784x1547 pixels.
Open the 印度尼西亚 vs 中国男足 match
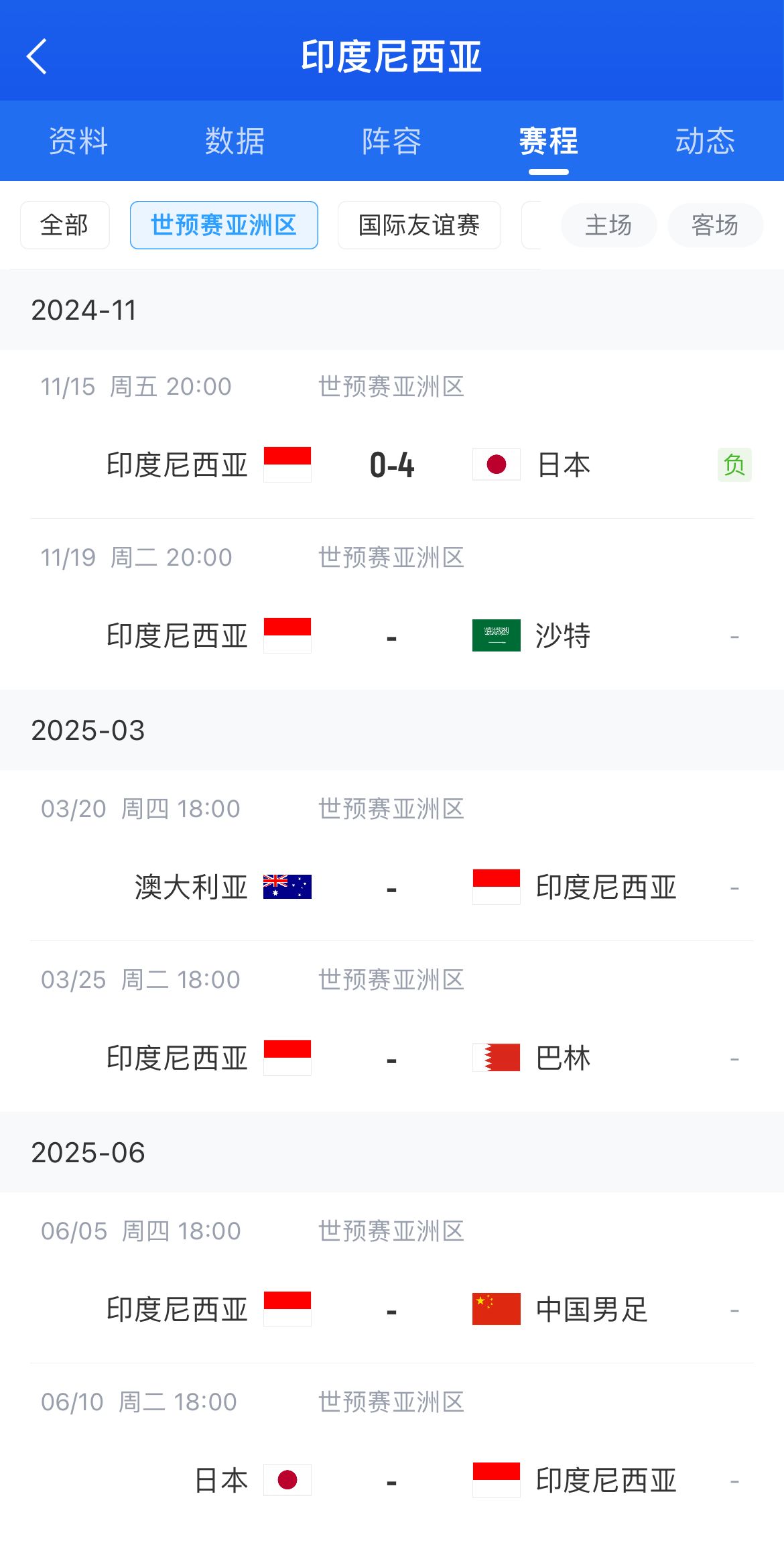pos(392,1278)
